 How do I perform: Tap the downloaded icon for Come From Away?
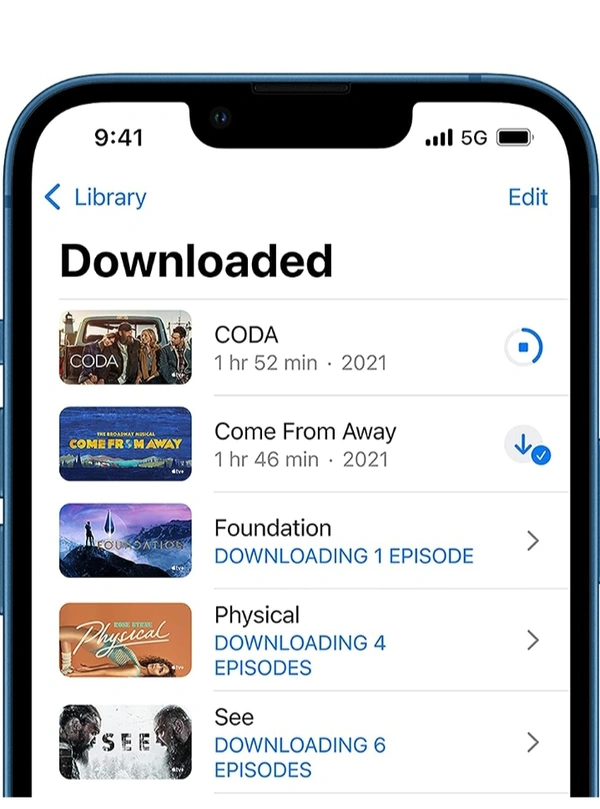pyautogui.click(x=524, y=444)
